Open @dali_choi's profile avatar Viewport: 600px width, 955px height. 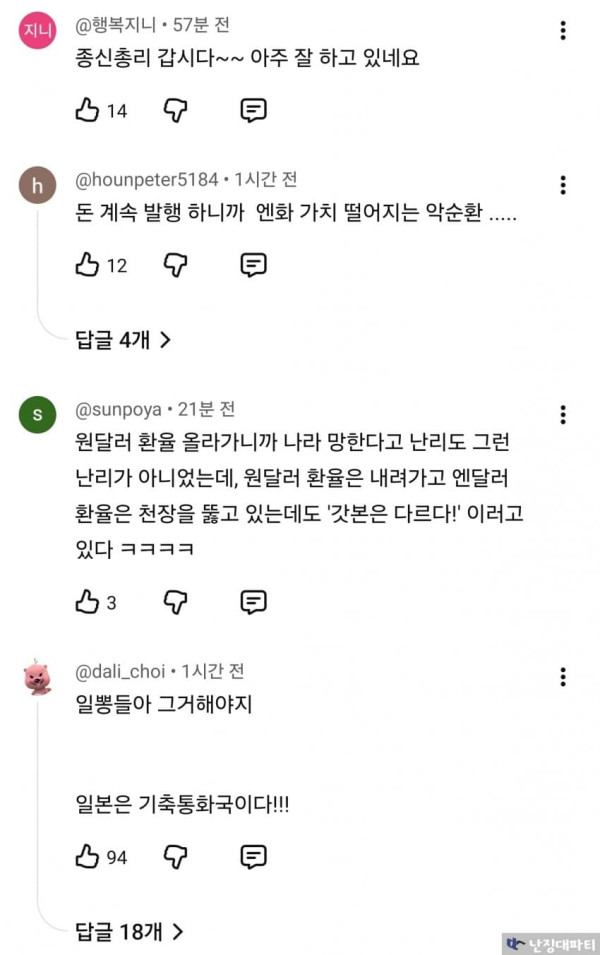[x=38, y=677]
